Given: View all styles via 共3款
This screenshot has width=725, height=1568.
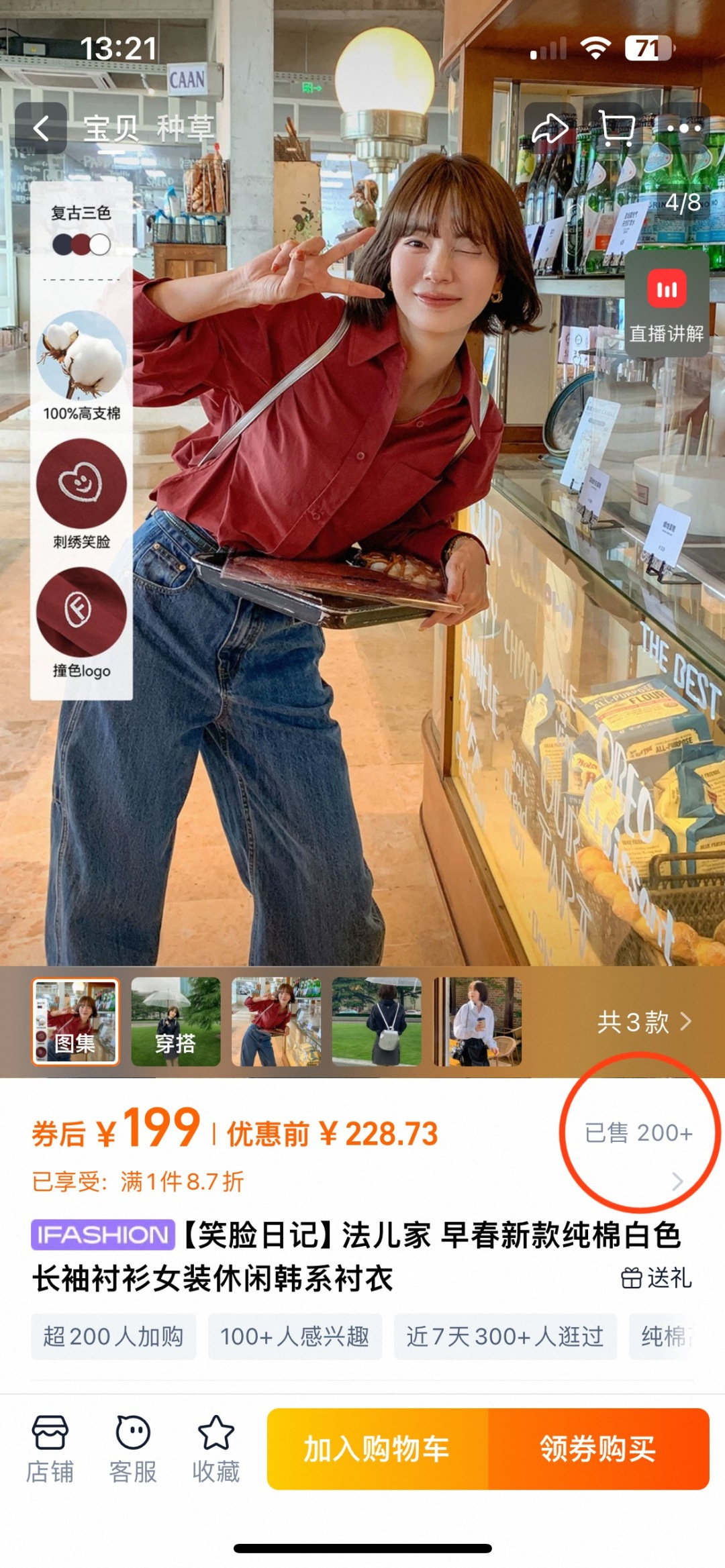Looking at the screenshot, I should [x=643, y=1022].
